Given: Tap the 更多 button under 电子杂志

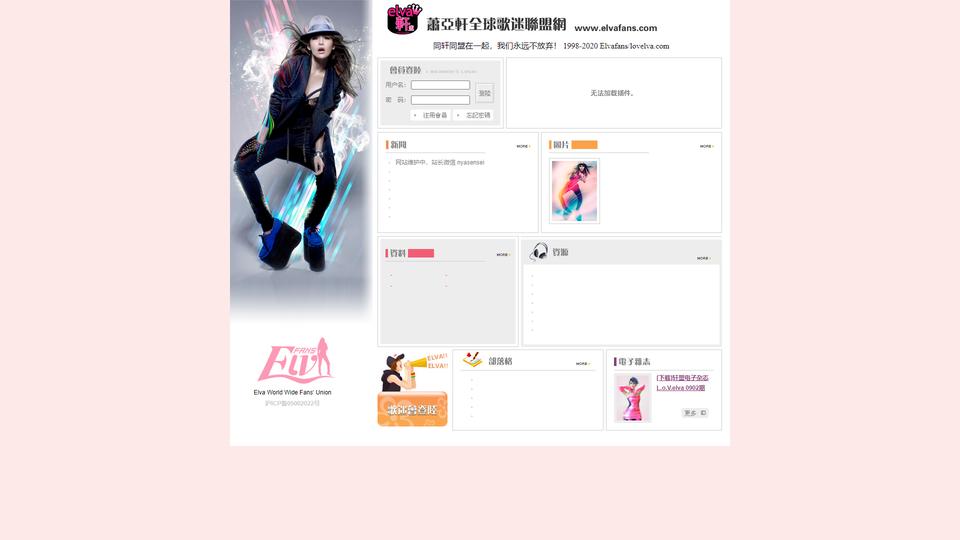Looking at the screenshot, I should [x=694, y=413].
